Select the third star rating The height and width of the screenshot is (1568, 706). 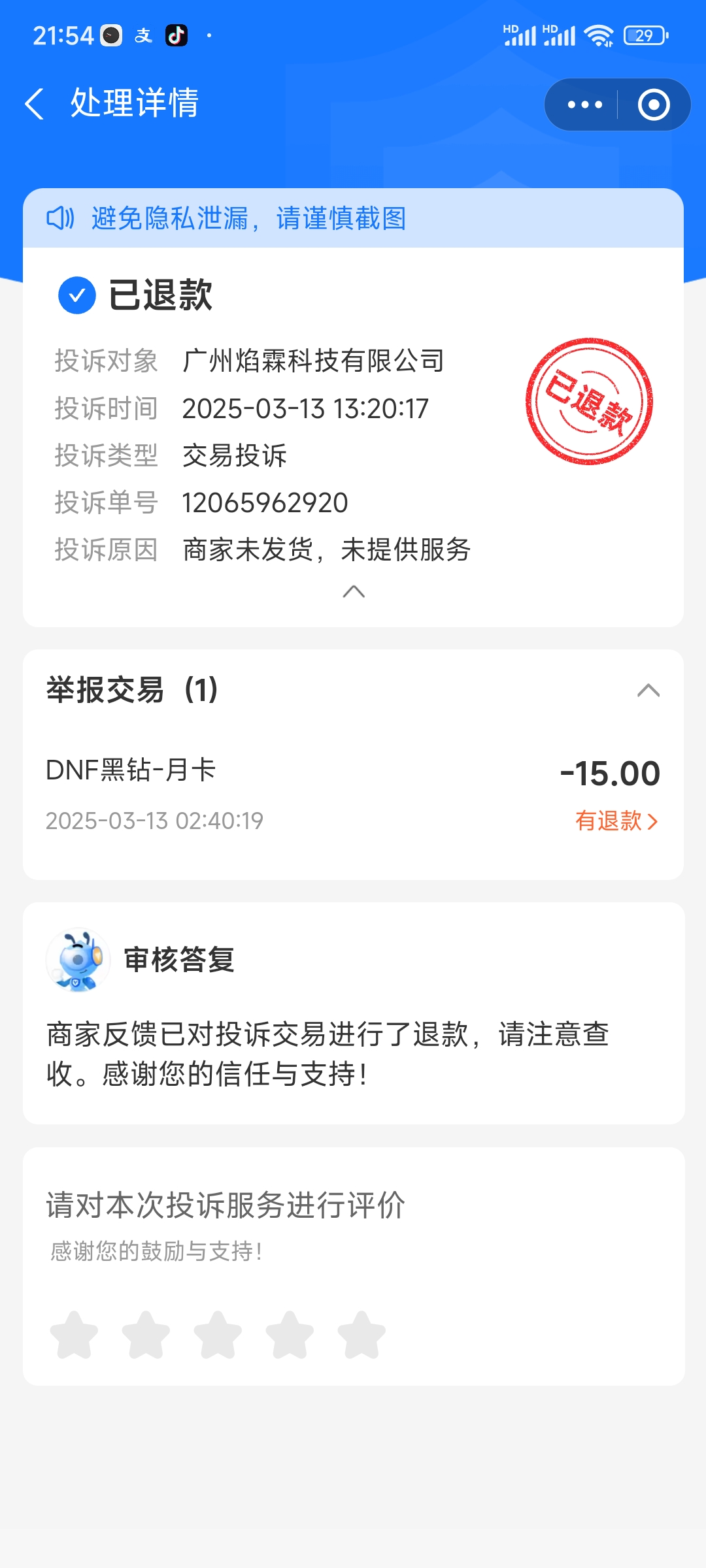(218, 1335)
